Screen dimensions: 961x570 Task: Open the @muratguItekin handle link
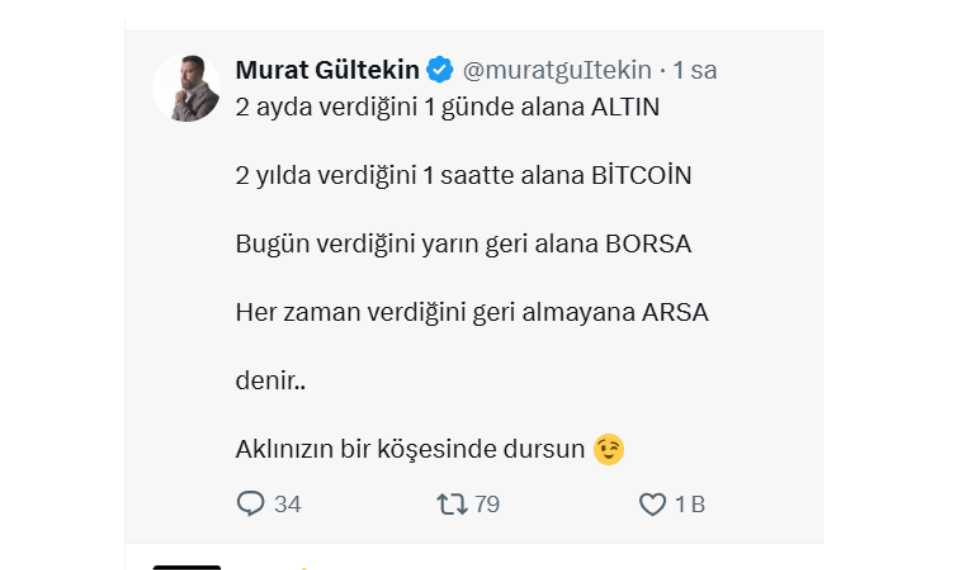coord(556,70)
